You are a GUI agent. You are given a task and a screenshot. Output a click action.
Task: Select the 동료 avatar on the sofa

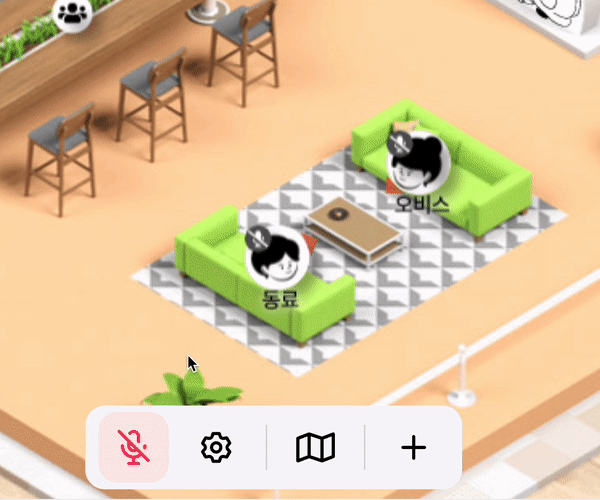click(277, 257)
